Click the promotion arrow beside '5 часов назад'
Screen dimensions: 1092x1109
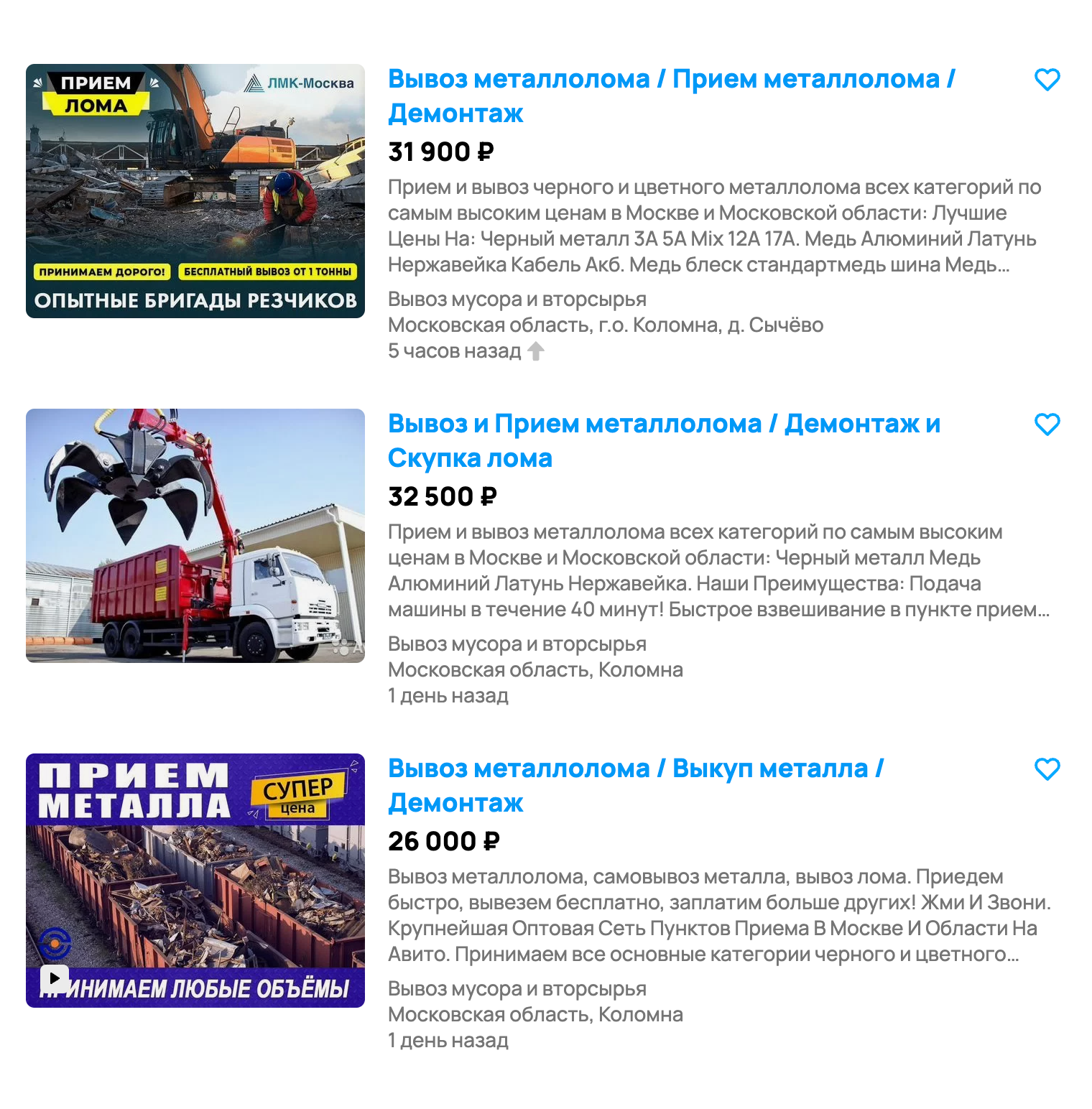pos(535,350)
